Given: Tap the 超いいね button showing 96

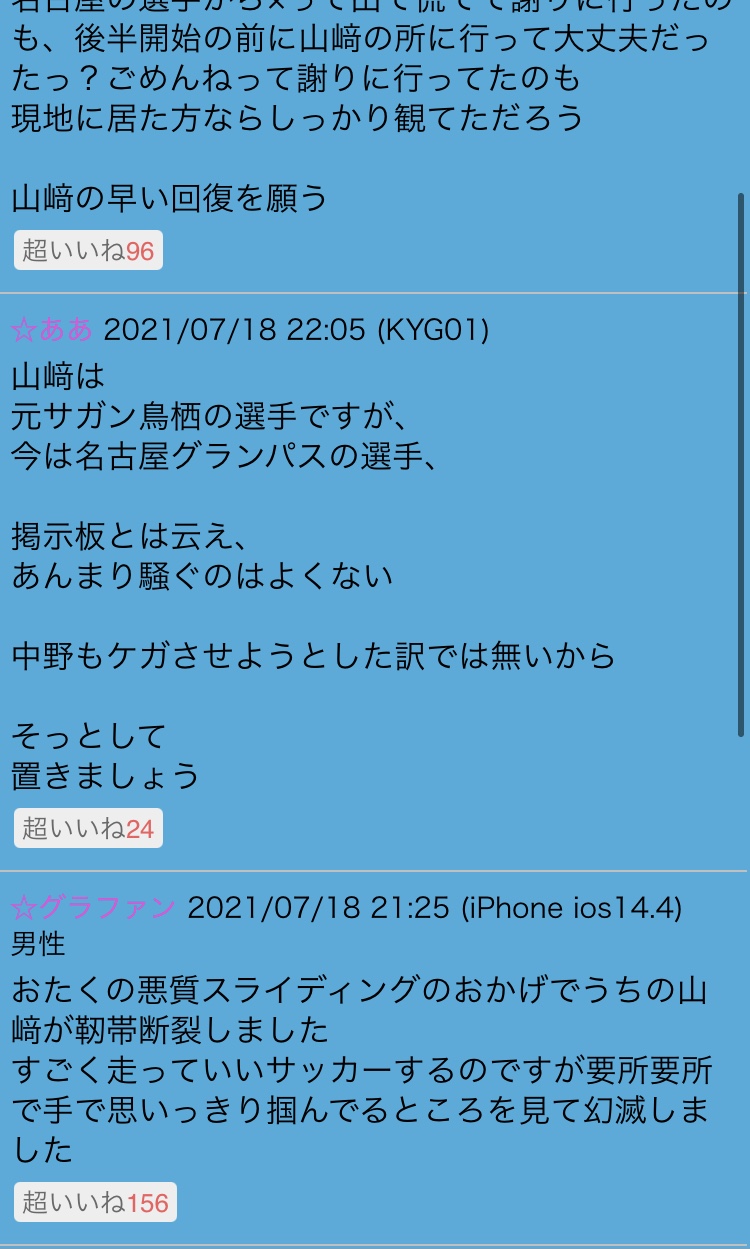Looking at the screenshot, I should [x=88, y=250].
